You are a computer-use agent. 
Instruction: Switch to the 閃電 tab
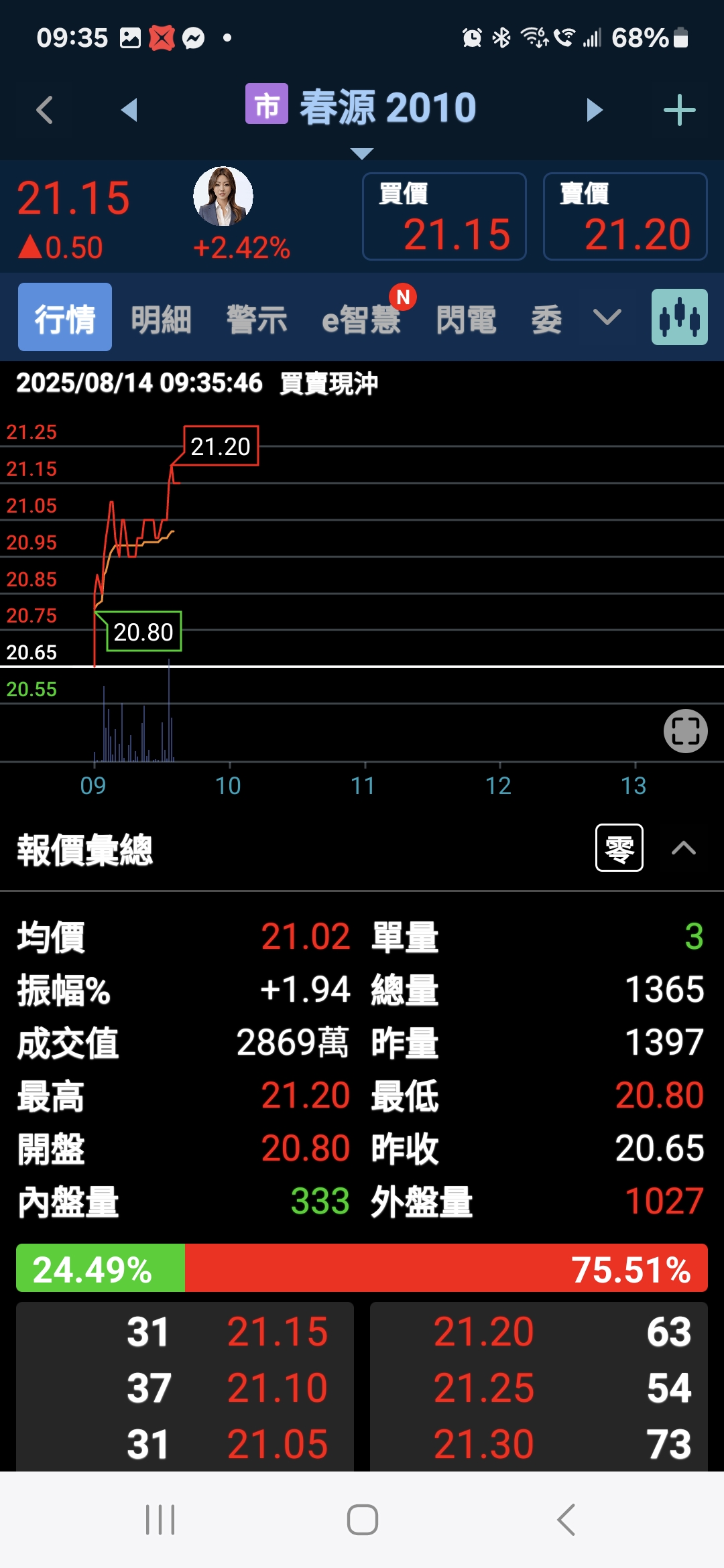pos(466,319)
